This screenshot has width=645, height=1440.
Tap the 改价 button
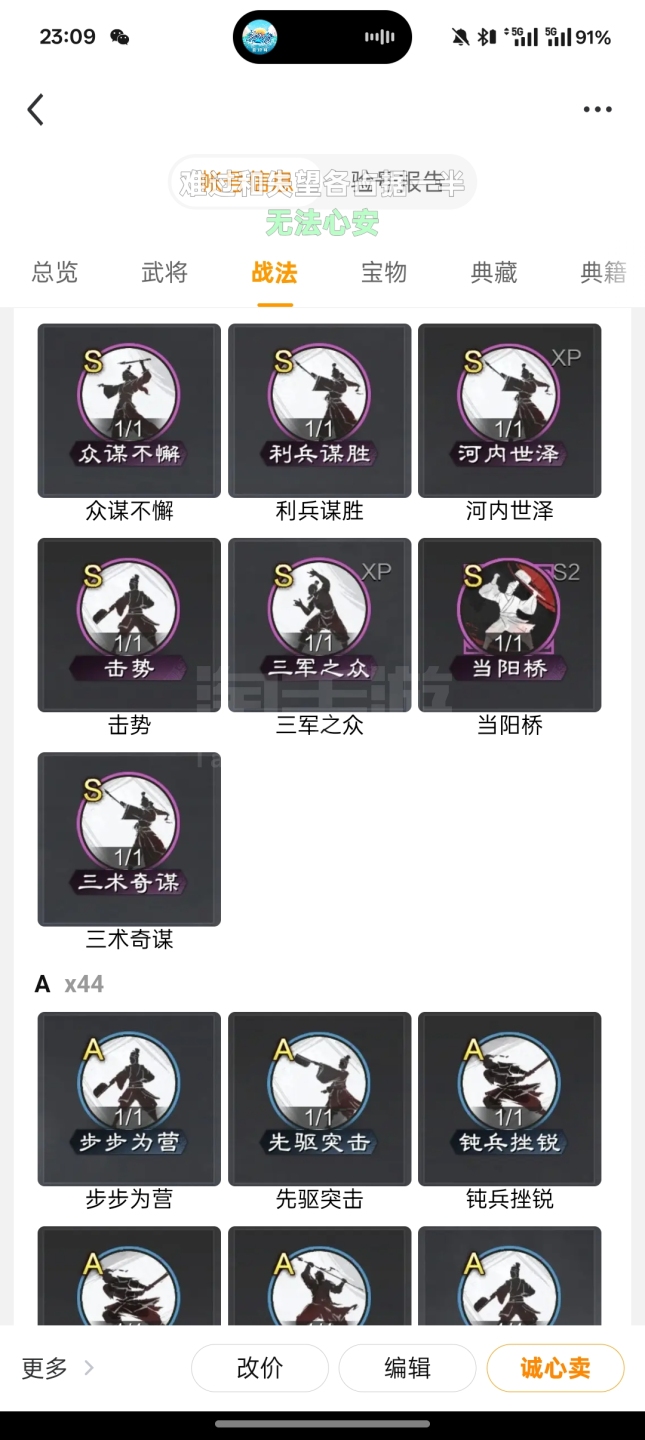click(260, 1368)
